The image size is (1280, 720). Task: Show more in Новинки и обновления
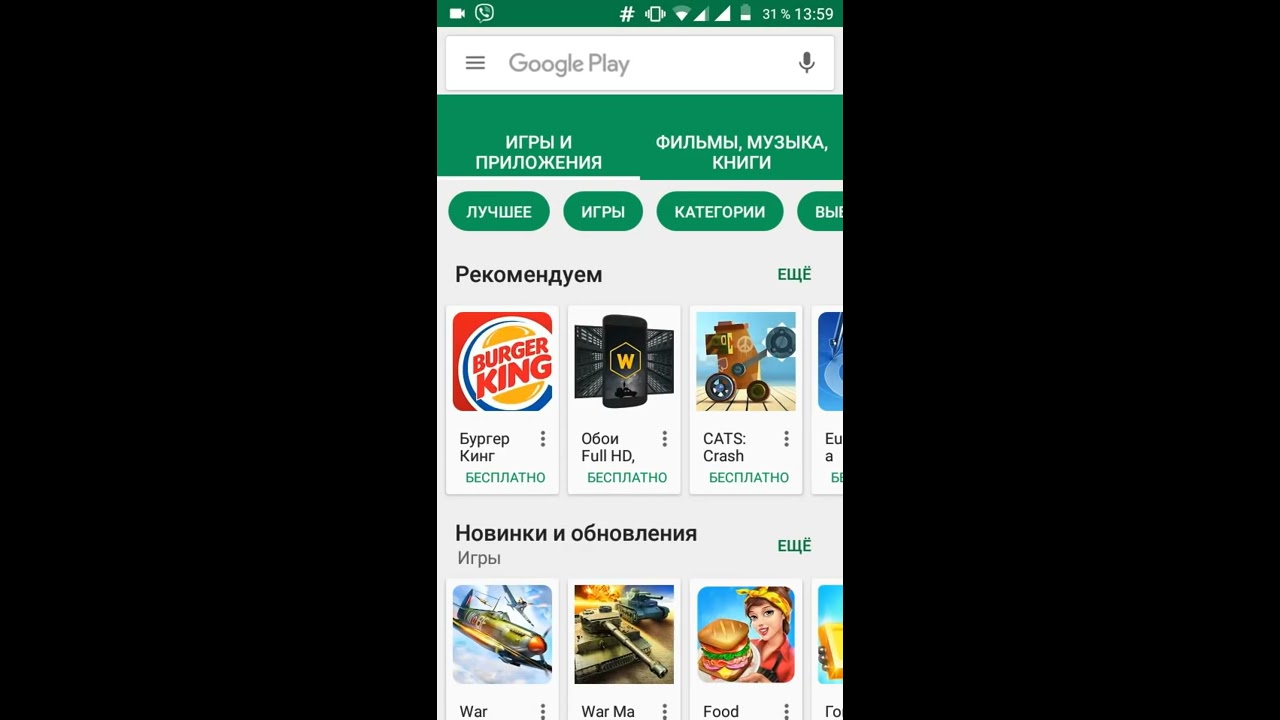[x=794, y=545]
